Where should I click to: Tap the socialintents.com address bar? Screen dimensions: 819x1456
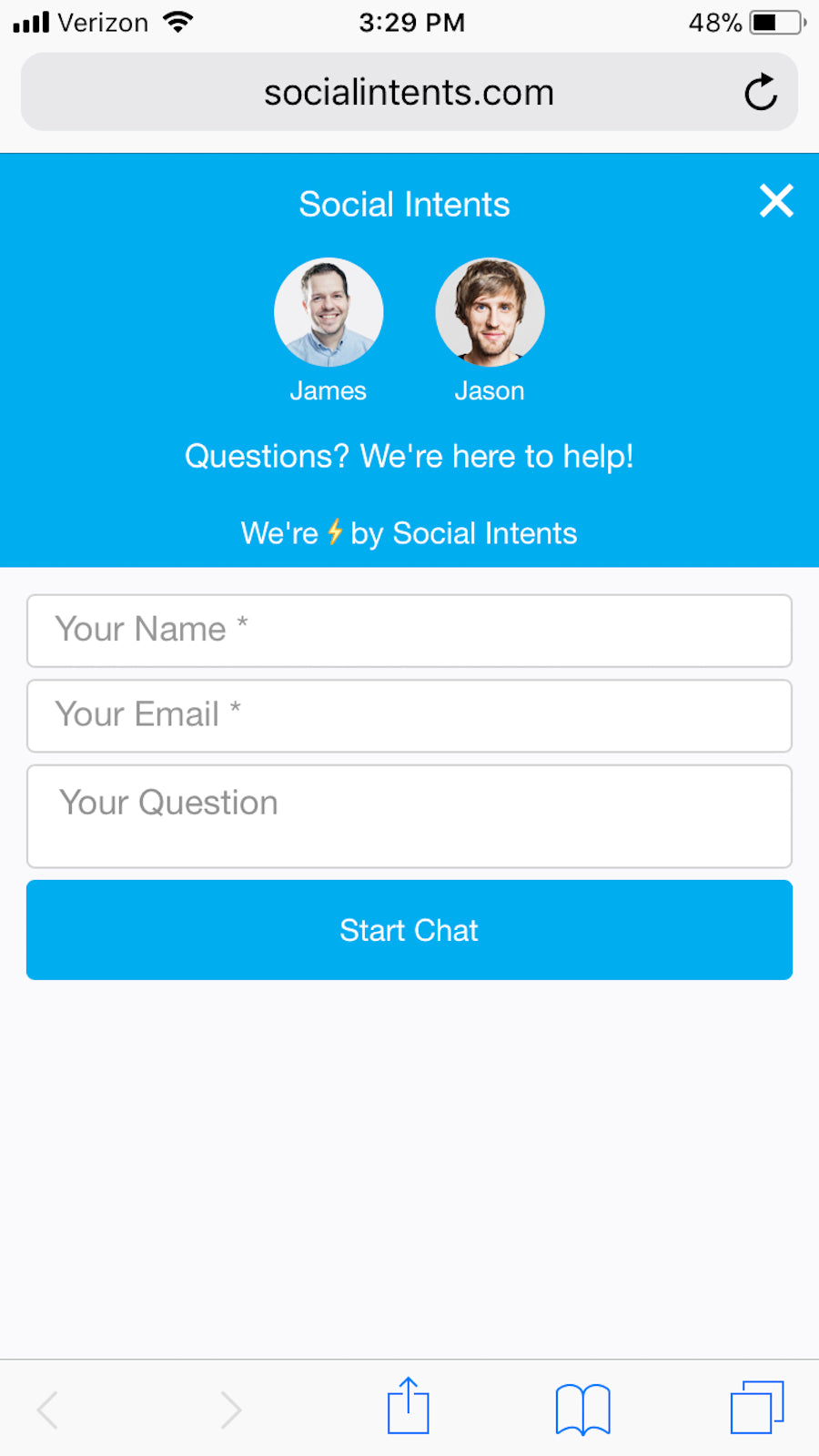click(x=409, y=93)
